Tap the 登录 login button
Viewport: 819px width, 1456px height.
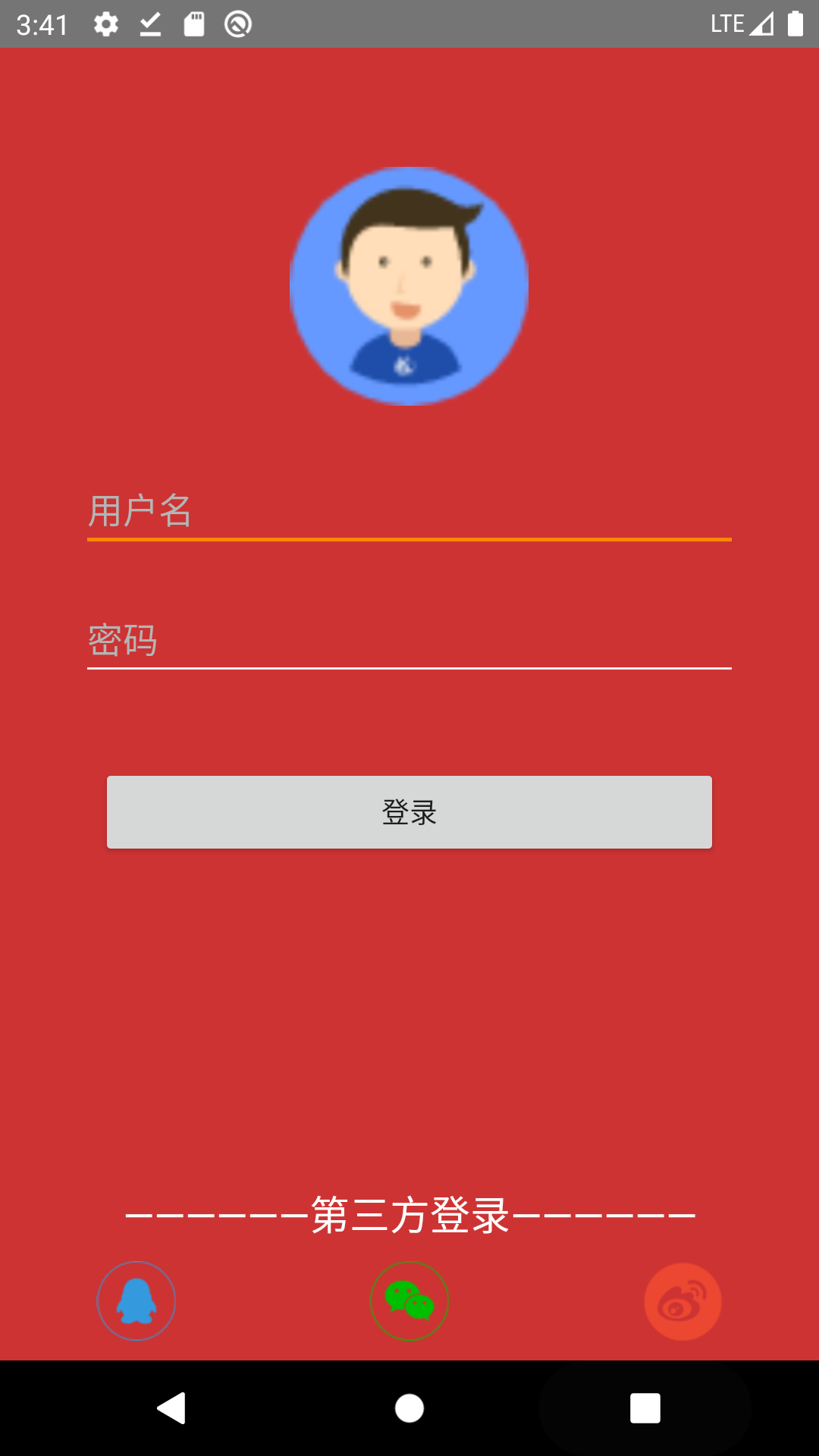[x=409, y=812]
